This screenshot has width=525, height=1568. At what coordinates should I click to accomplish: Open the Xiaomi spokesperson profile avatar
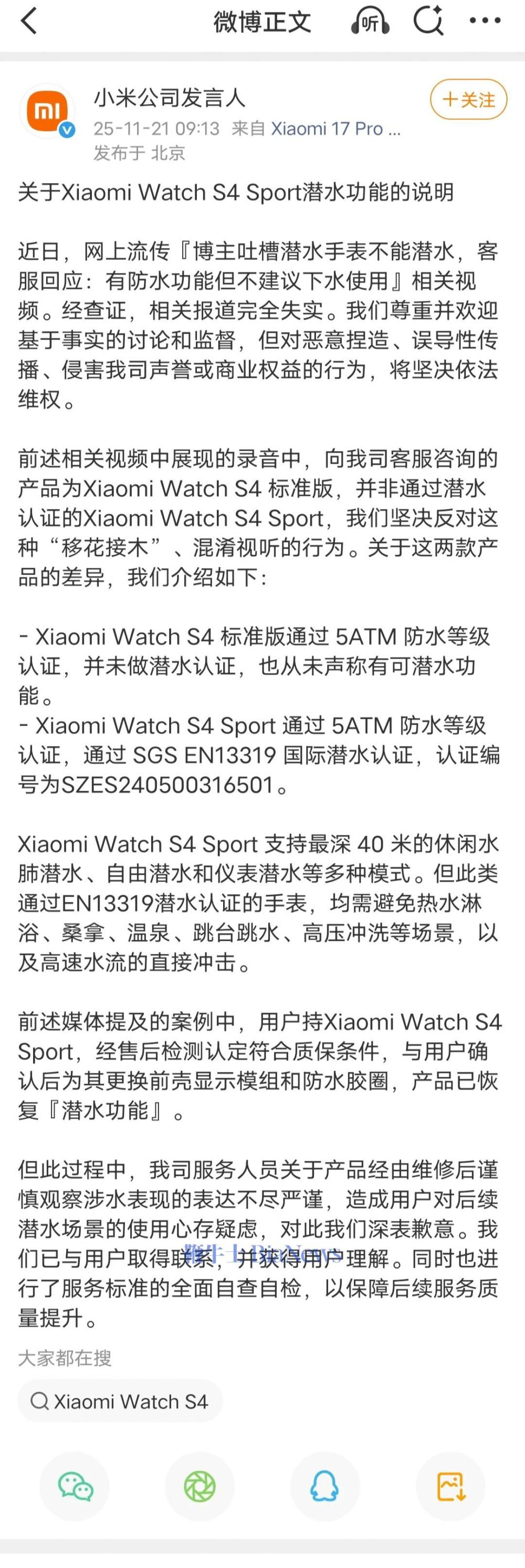(49, 111)
